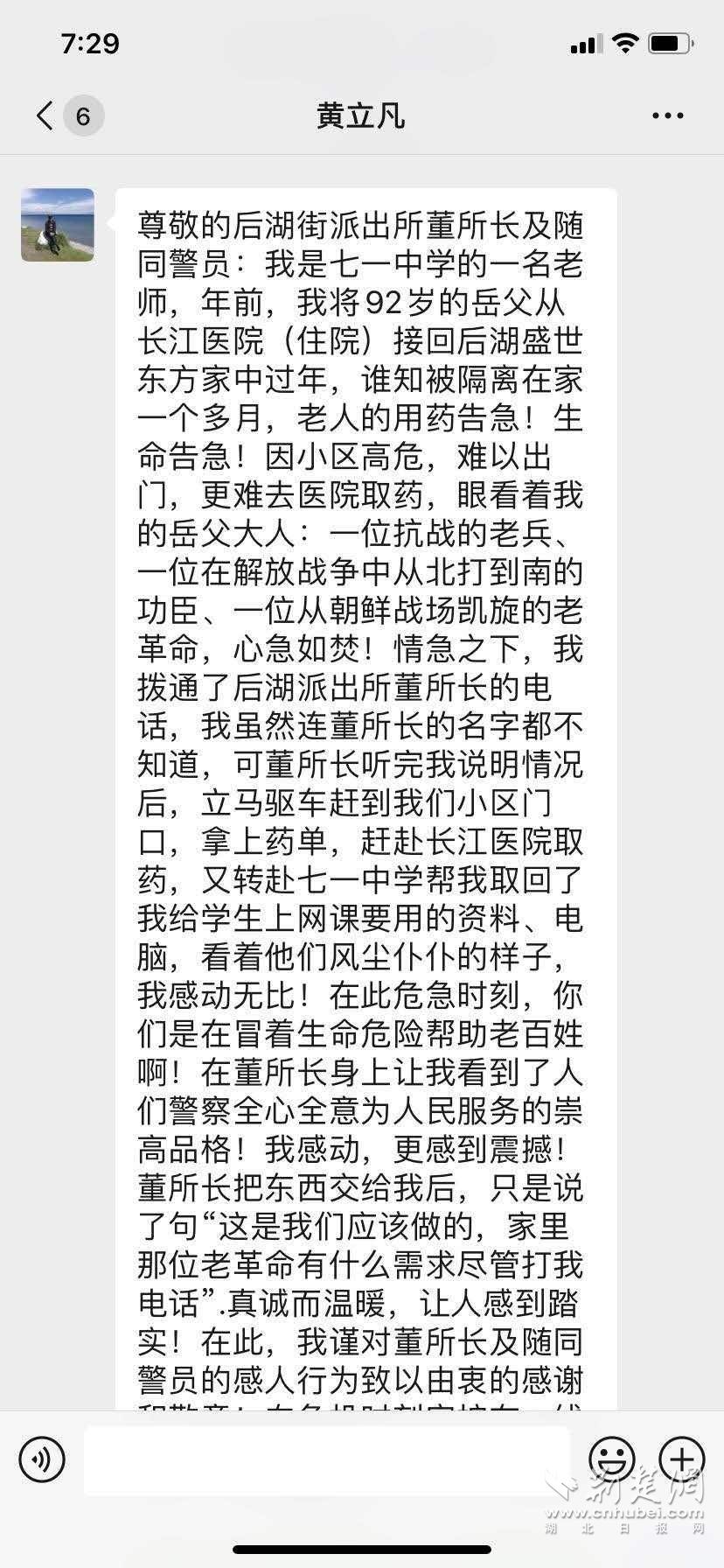Focus the message text field
Image resolution: width=724 pixels, height=1568 pixels.
(x=326, y=1459)
